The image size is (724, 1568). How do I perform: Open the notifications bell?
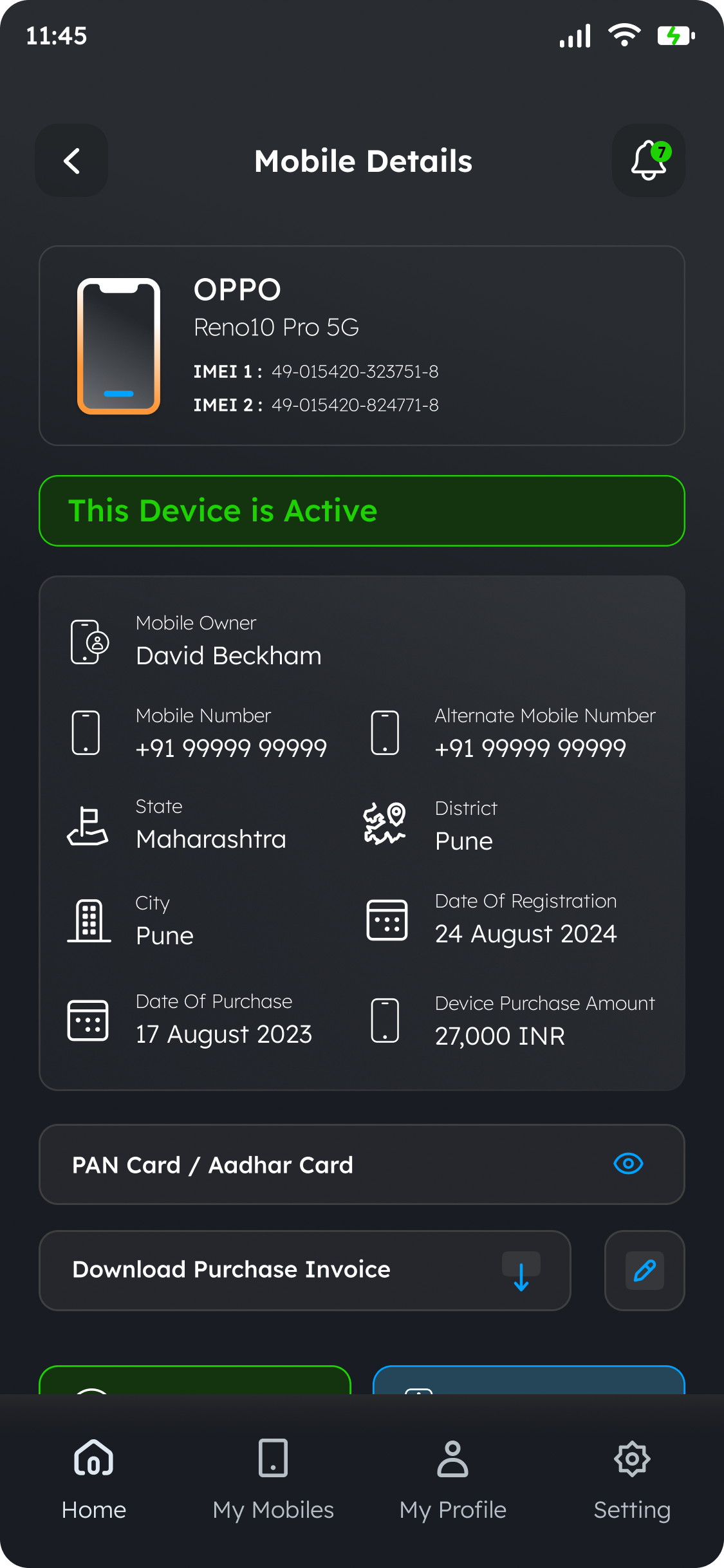tap(648, 161)
